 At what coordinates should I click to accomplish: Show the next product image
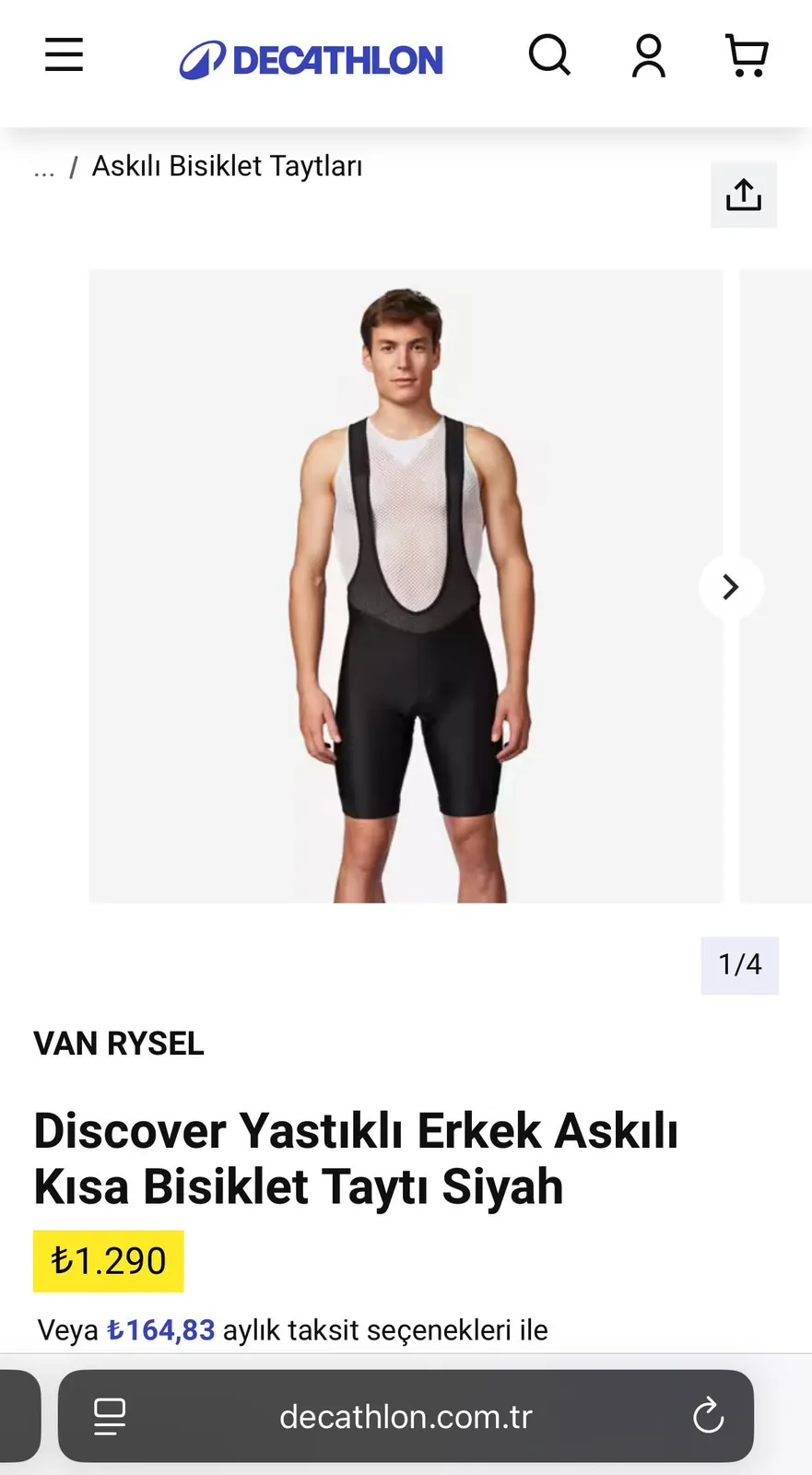[x=731, y=587]
